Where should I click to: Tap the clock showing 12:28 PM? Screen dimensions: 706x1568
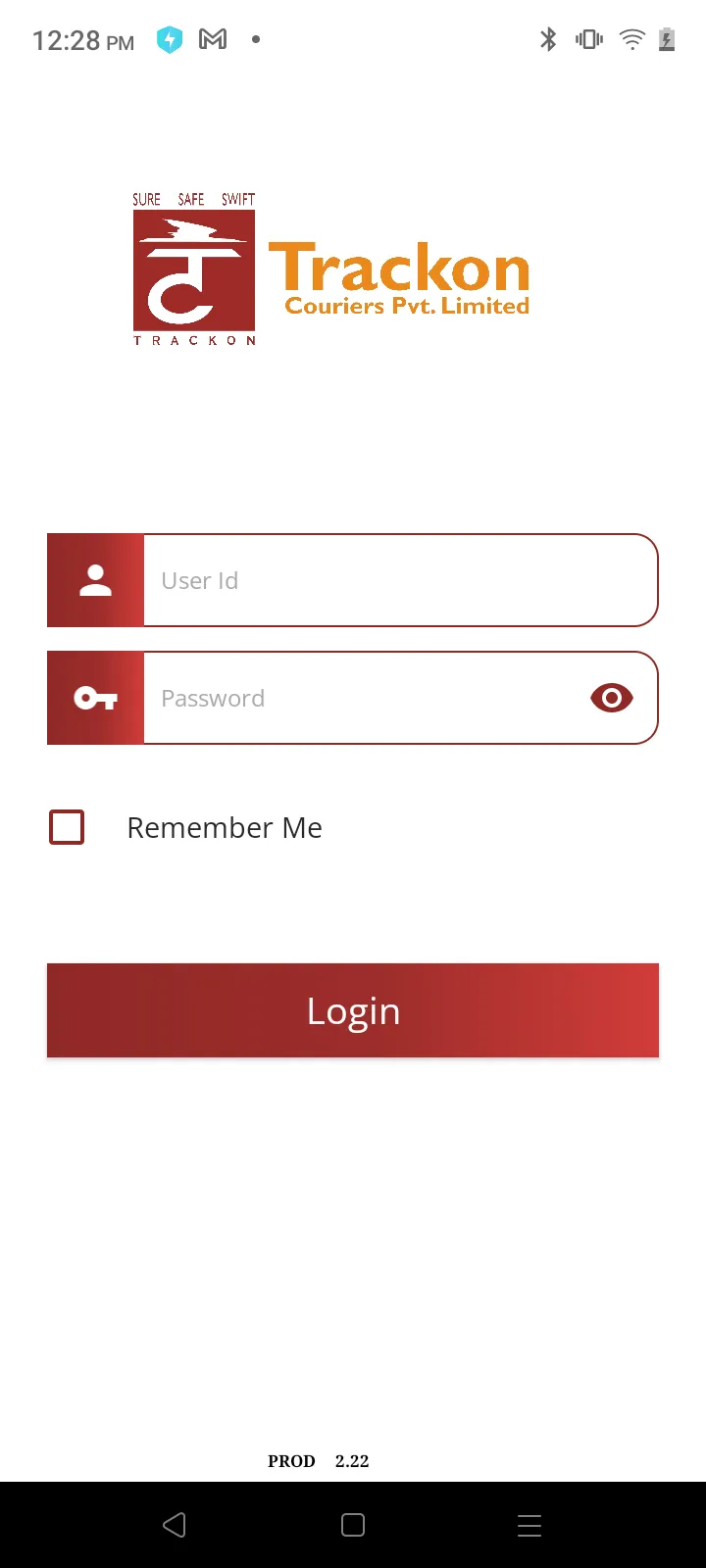82,40
